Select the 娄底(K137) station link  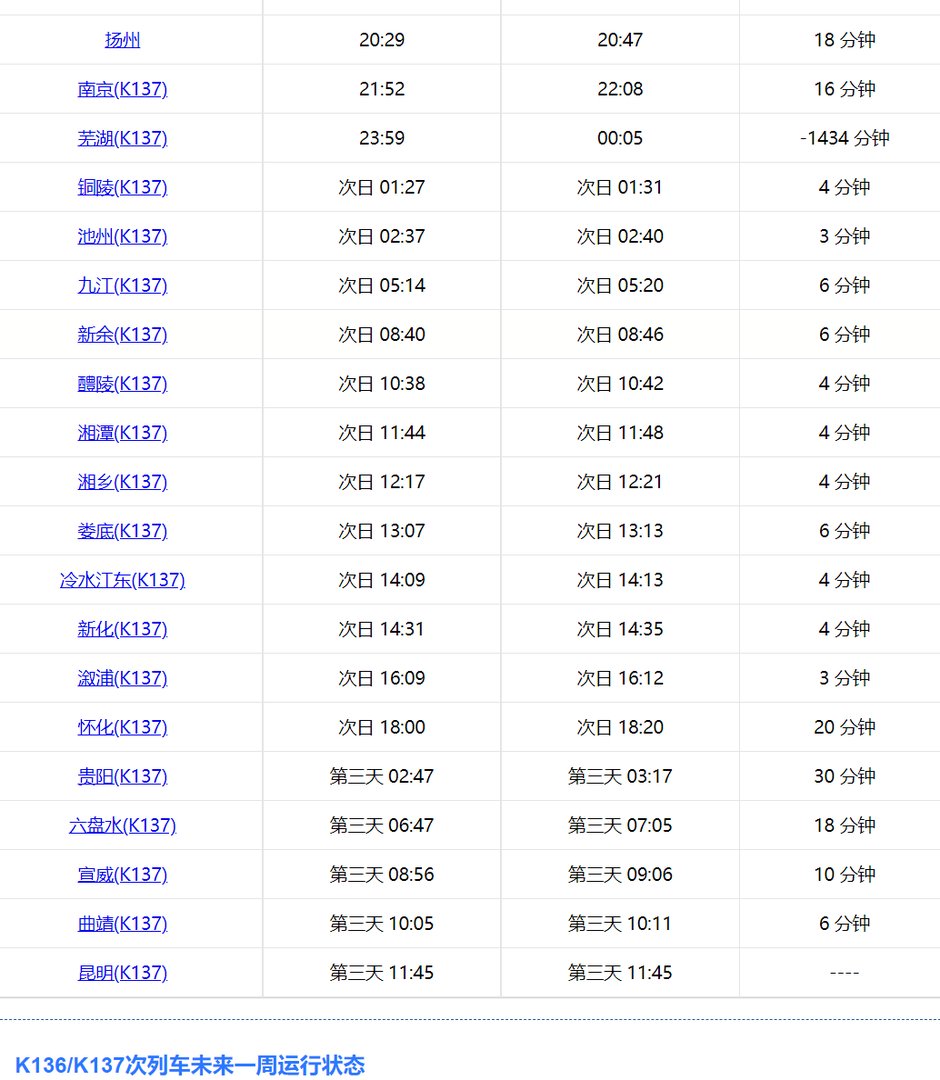pyautogui.click(x=122, y=530)
